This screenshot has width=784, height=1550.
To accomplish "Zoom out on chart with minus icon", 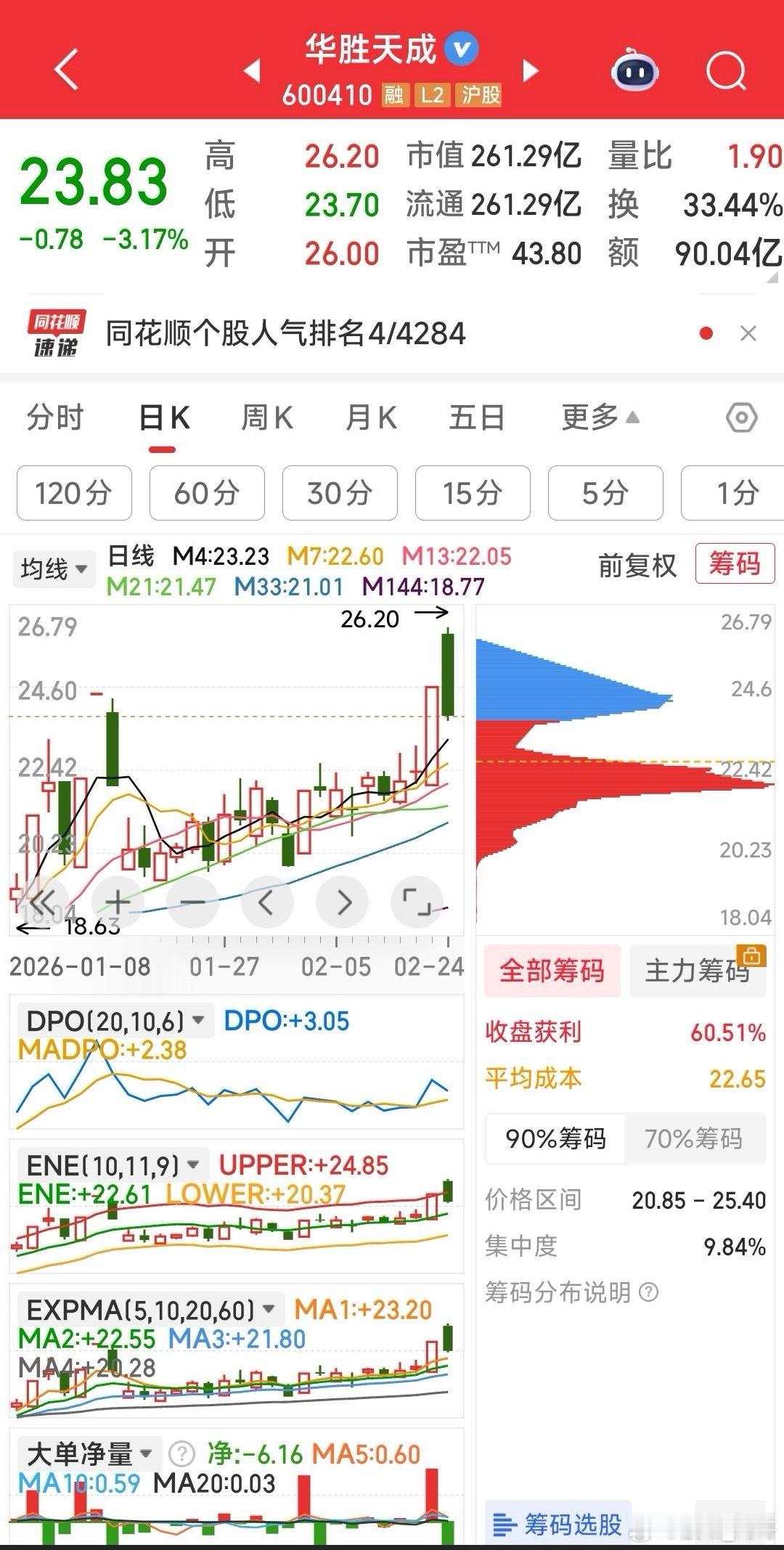I will coord(192,902).
